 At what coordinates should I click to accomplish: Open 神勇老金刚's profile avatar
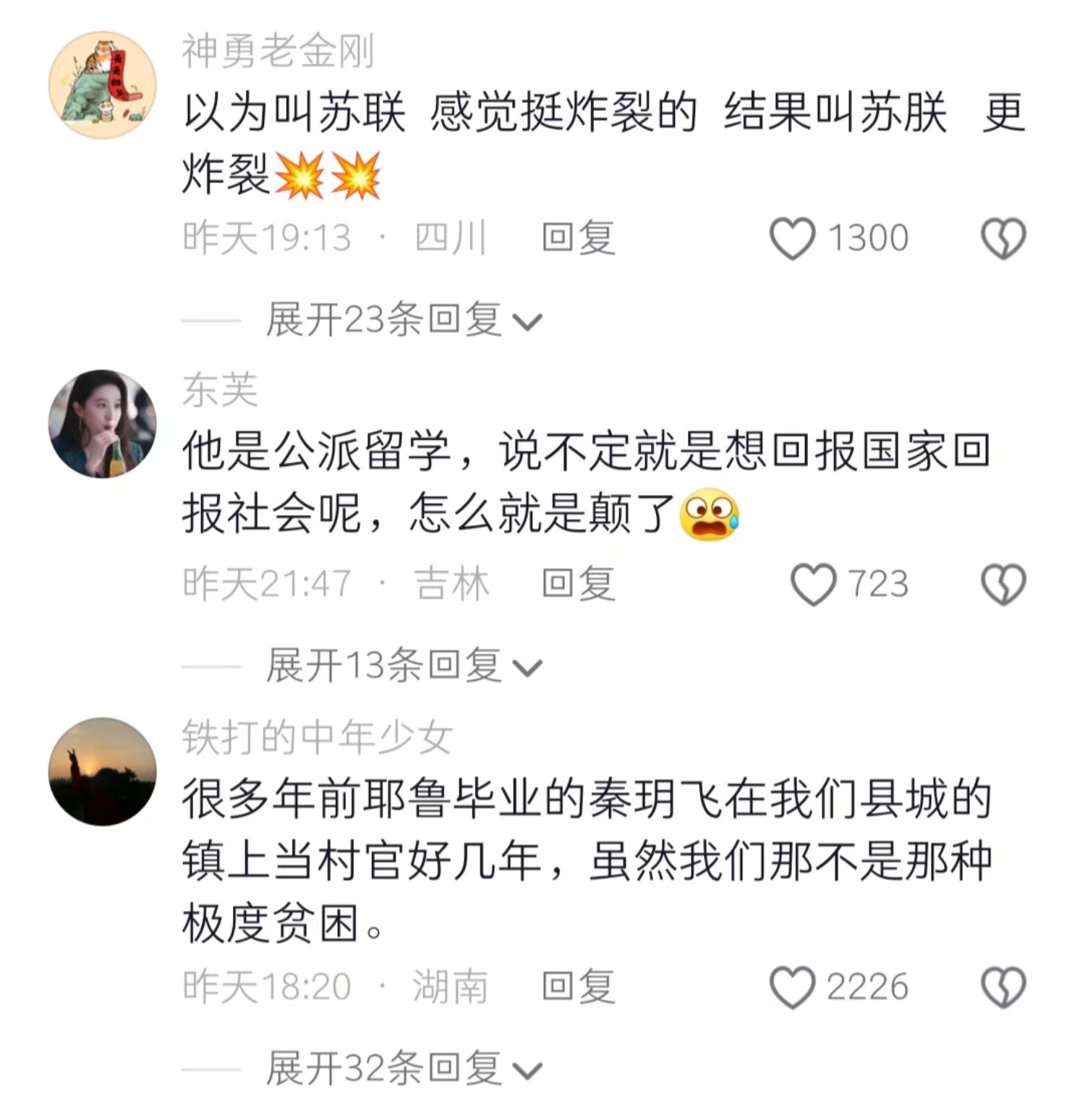tap(102, 85)
